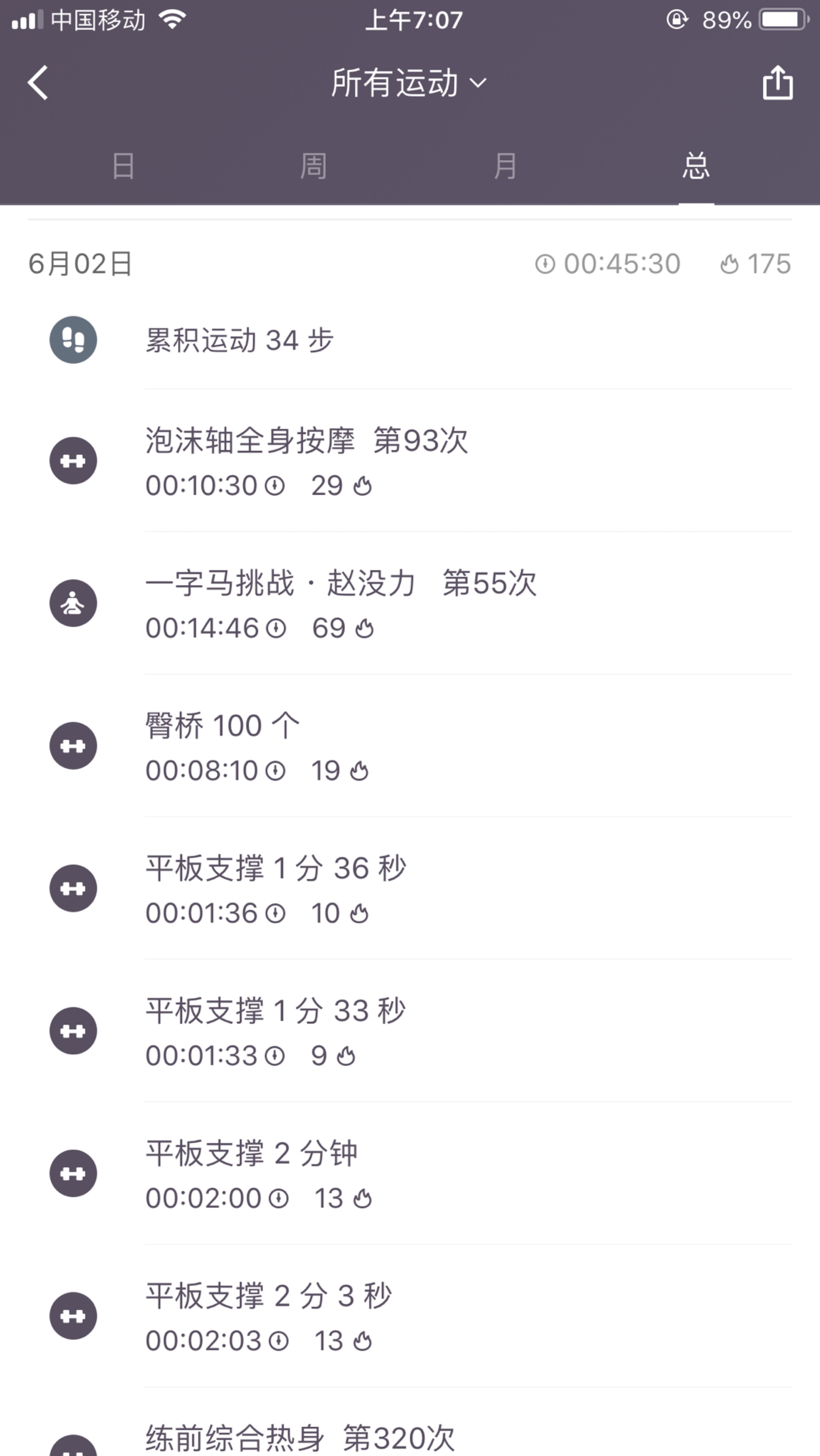Open 练前综合热身 第320次 record
This screenshot has height=1456, width=820.
[410, 1422]
